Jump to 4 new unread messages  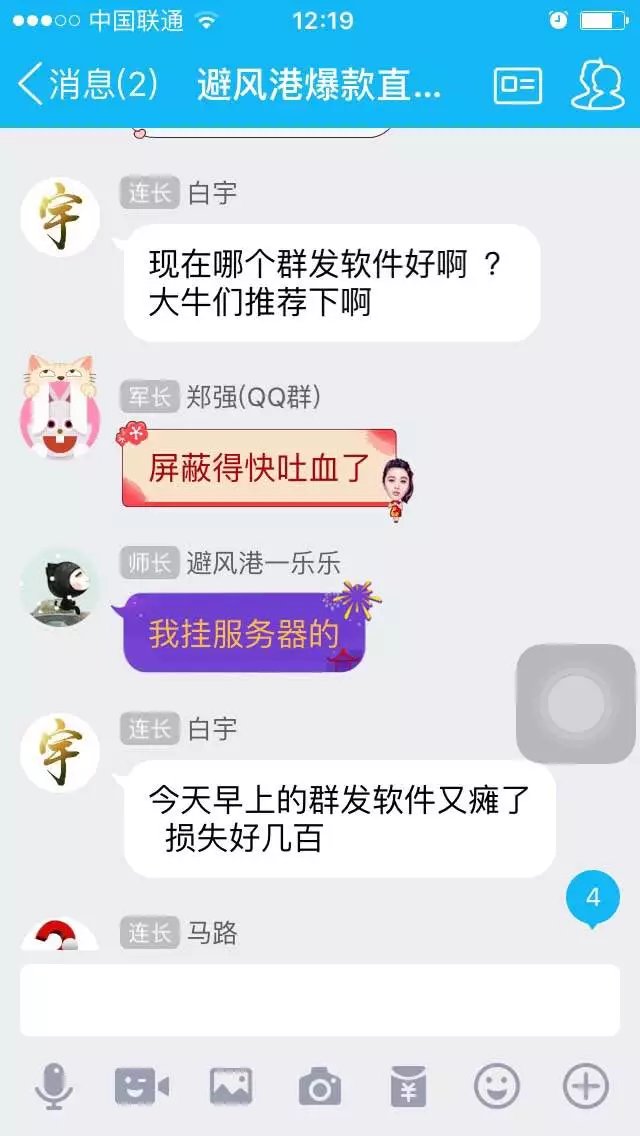click(593, 897)
